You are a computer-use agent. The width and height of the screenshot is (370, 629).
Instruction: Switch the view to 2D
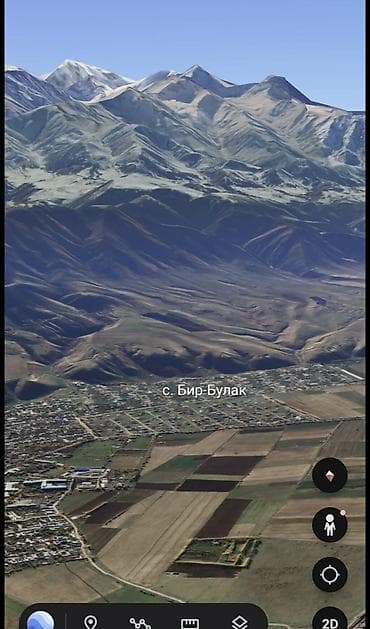pos(329,620)
